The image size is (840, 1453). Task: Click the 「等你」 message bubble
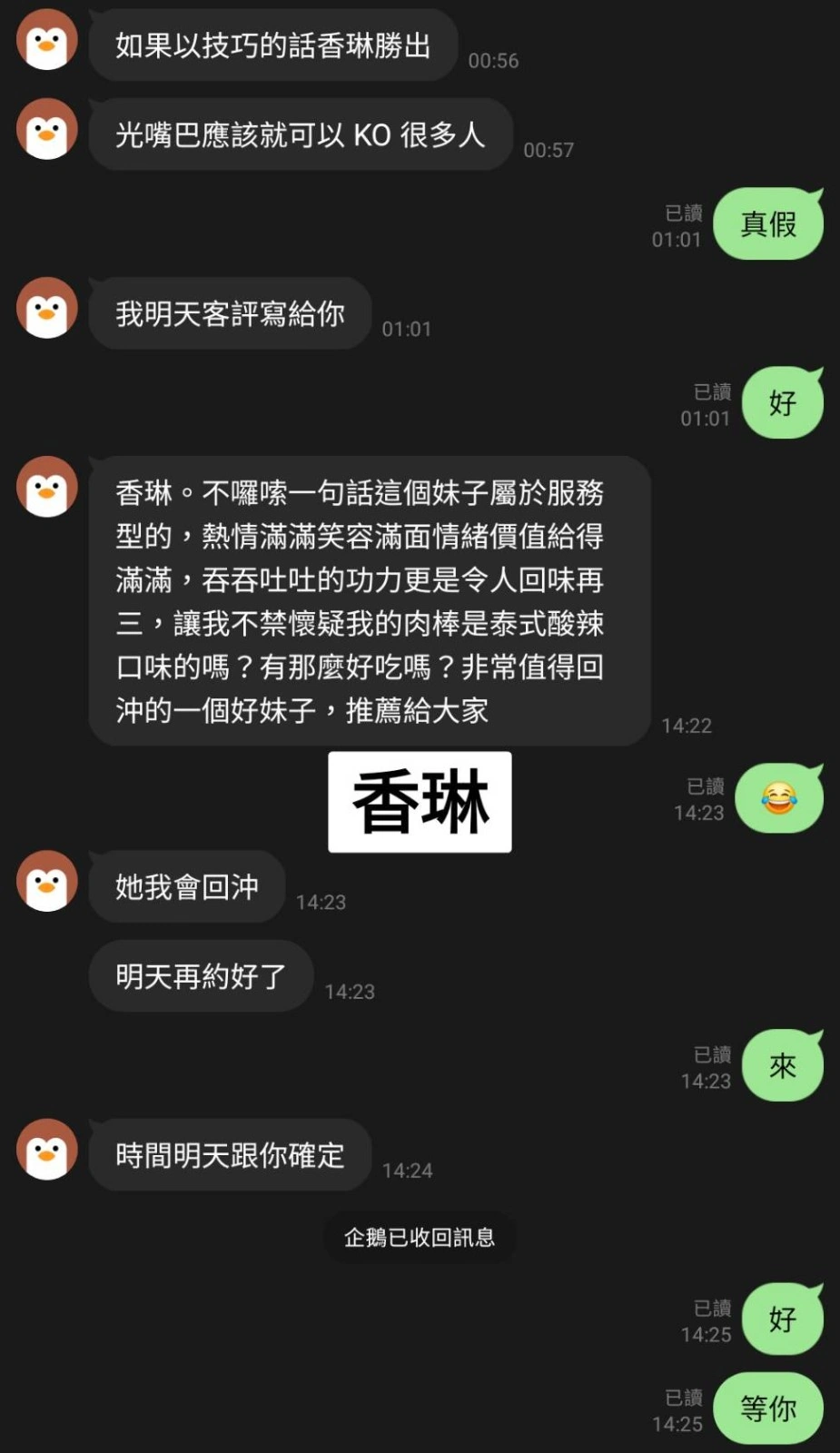click(768, 1409)
